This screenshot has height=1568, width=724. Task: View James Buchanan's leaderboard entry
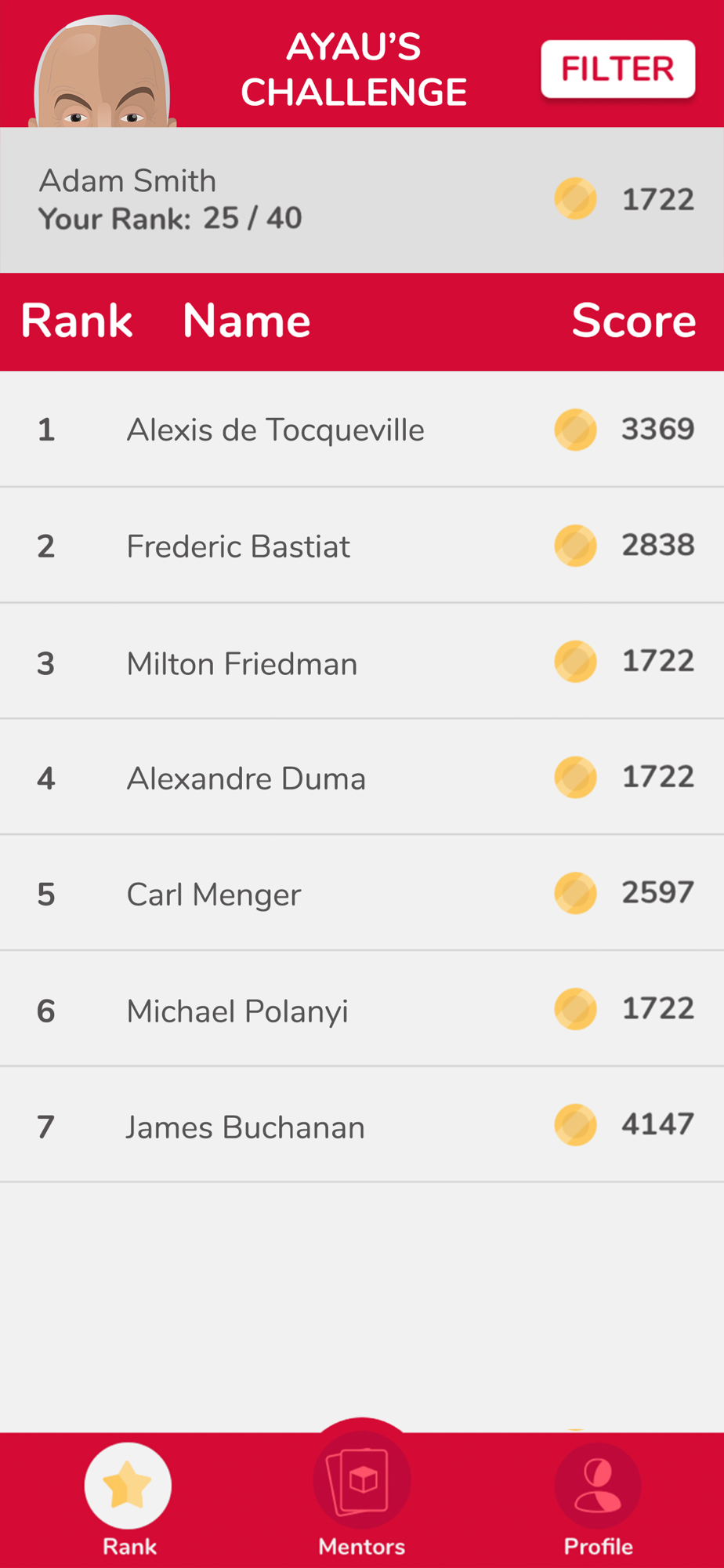click(x=362, y=1125)
